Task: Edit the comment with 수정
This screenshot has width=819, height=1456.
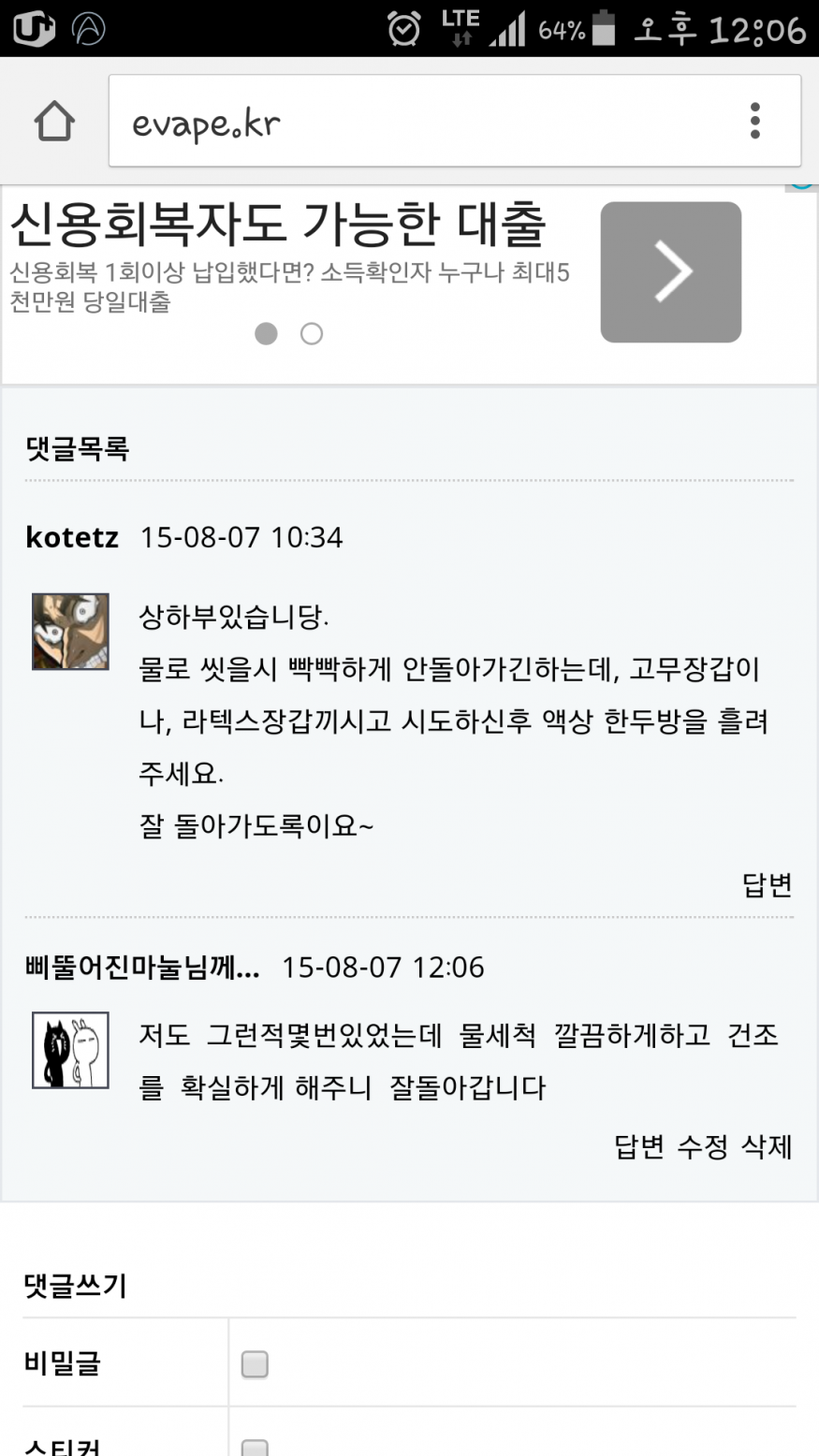Action: coord(702,1146)
